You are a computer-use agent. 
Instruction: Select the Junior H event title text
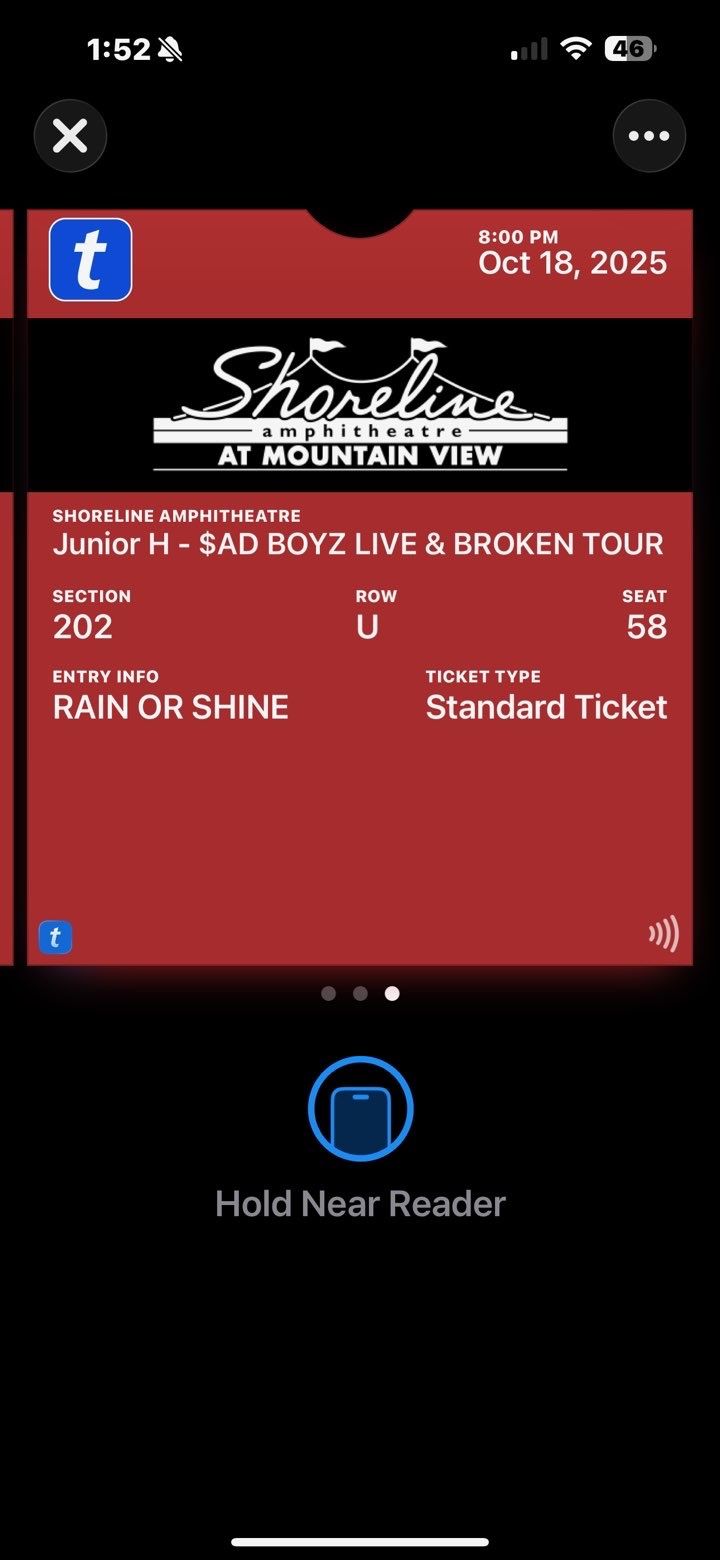coord(358,544)
